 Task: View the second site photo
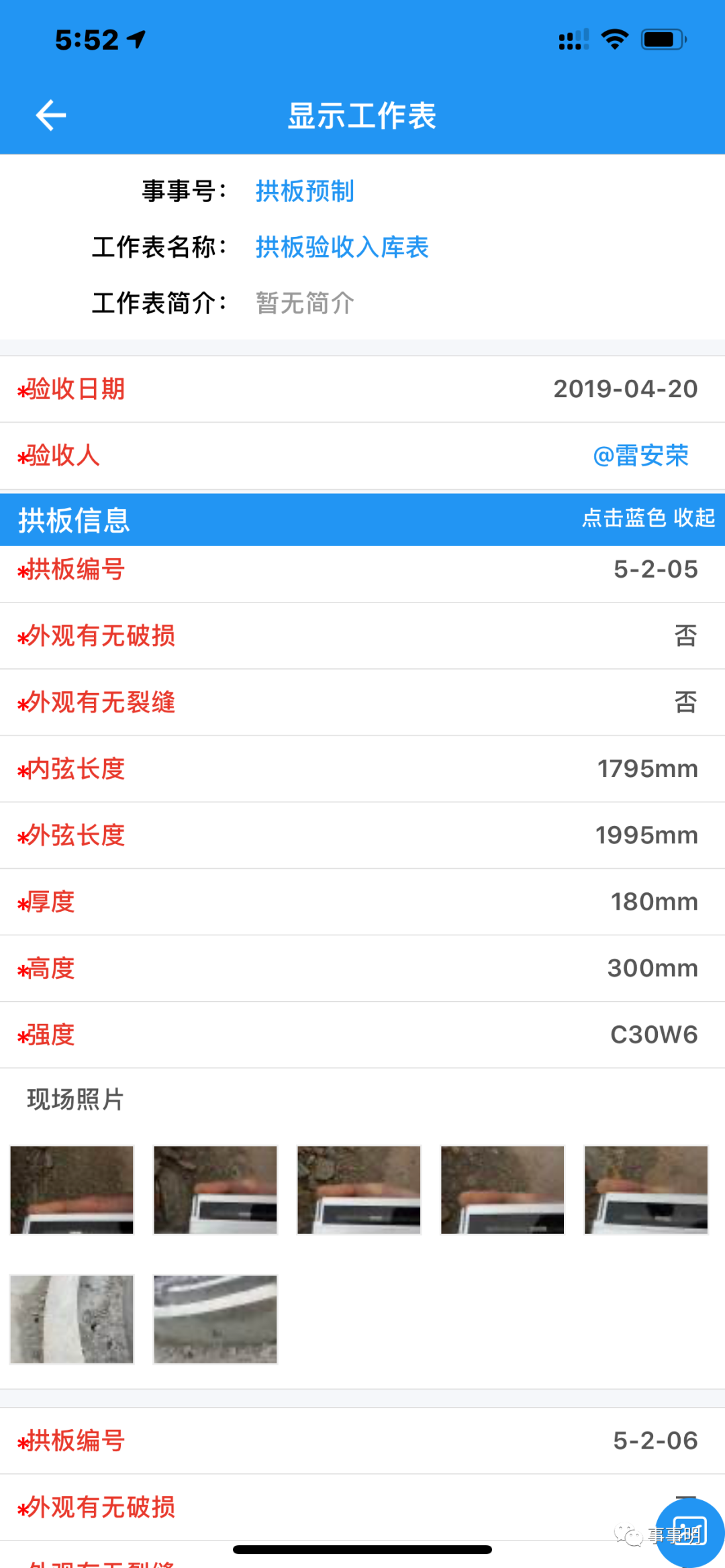click(215, 1190)
